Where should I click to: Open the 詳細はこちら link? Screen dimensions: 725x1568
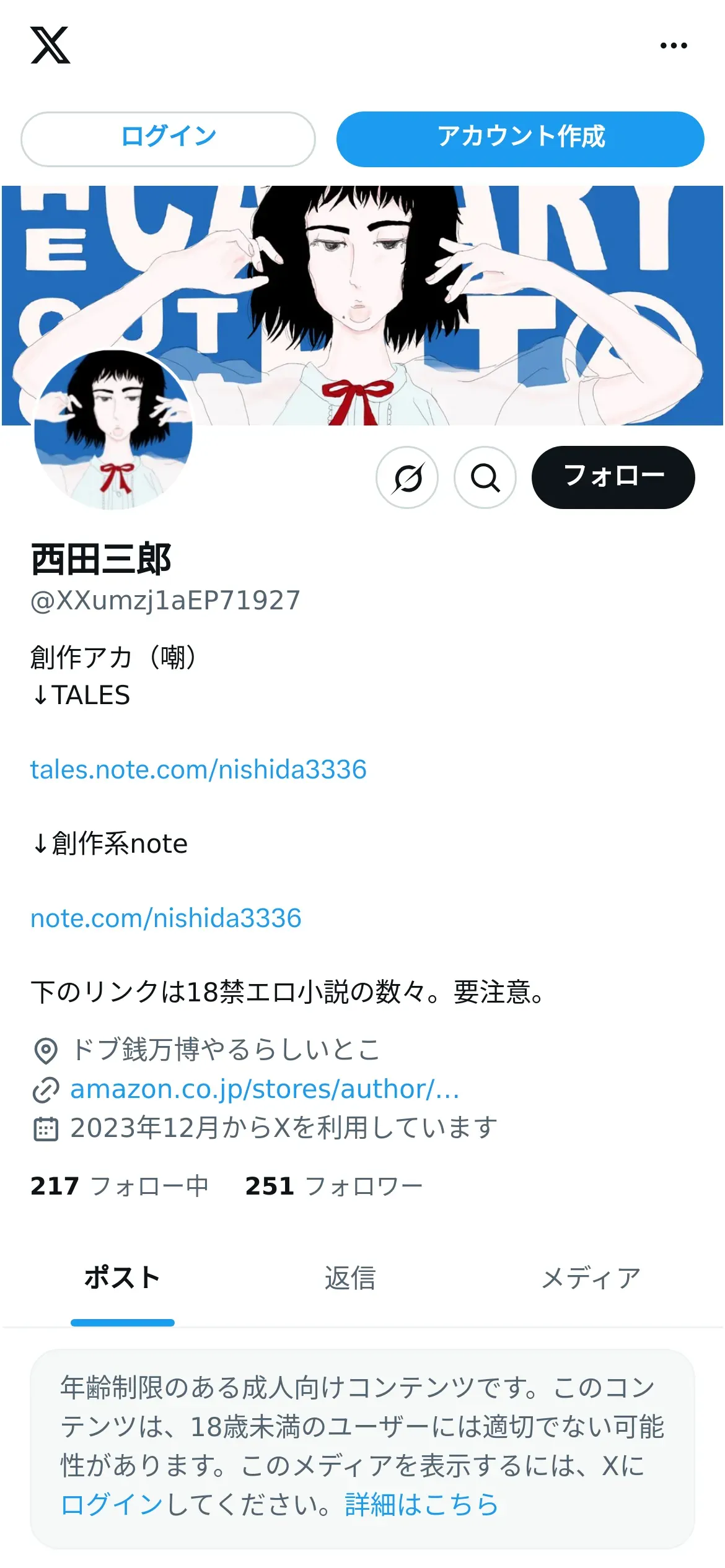tap(421, 1505)
